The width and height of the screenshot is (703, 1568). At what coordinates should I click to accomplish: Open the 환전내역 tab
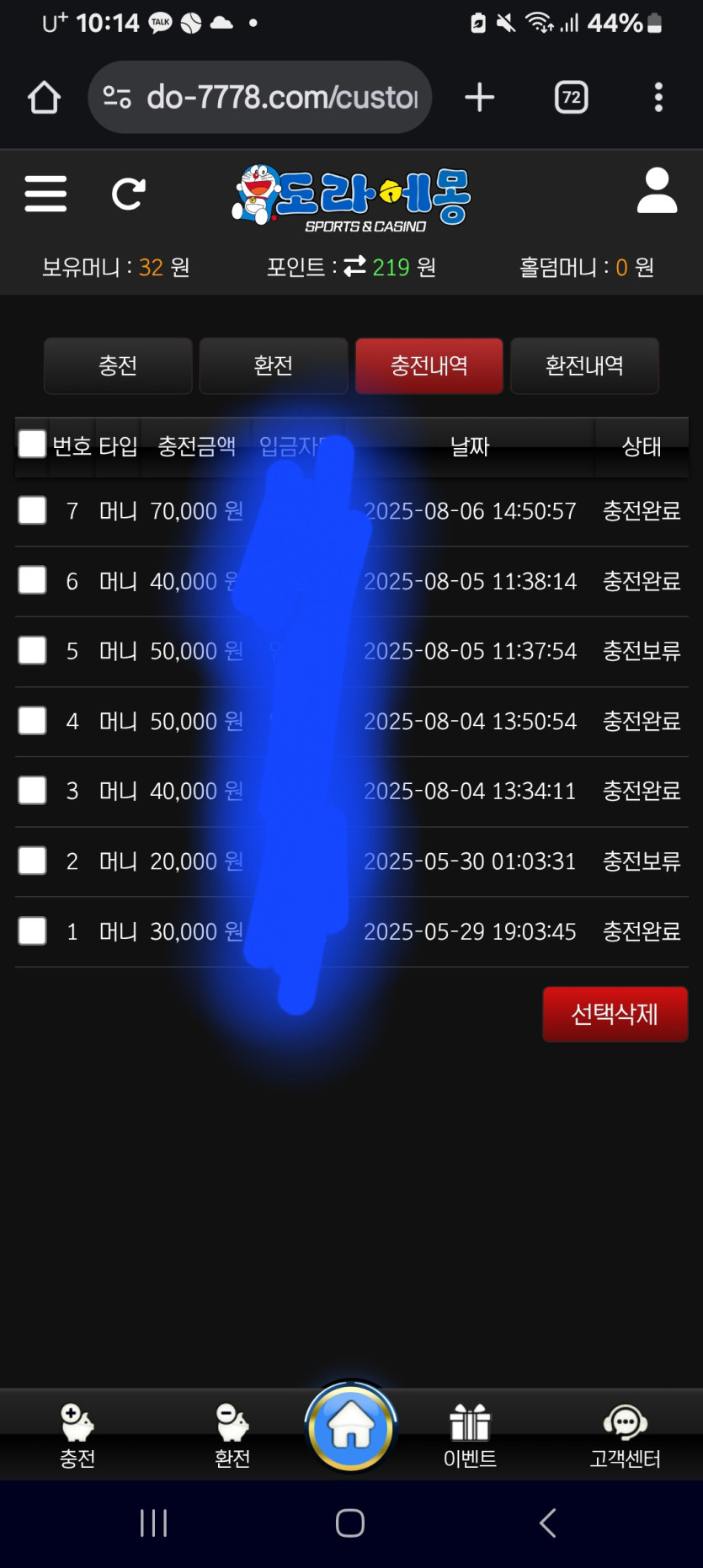[584, 365]
